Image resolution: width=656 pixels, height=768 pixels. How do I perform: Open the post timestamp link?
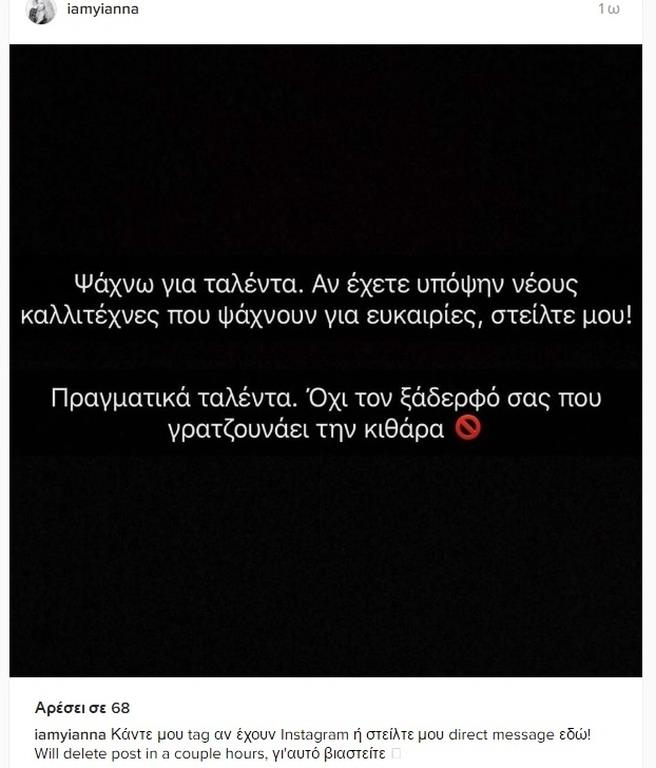608,10
